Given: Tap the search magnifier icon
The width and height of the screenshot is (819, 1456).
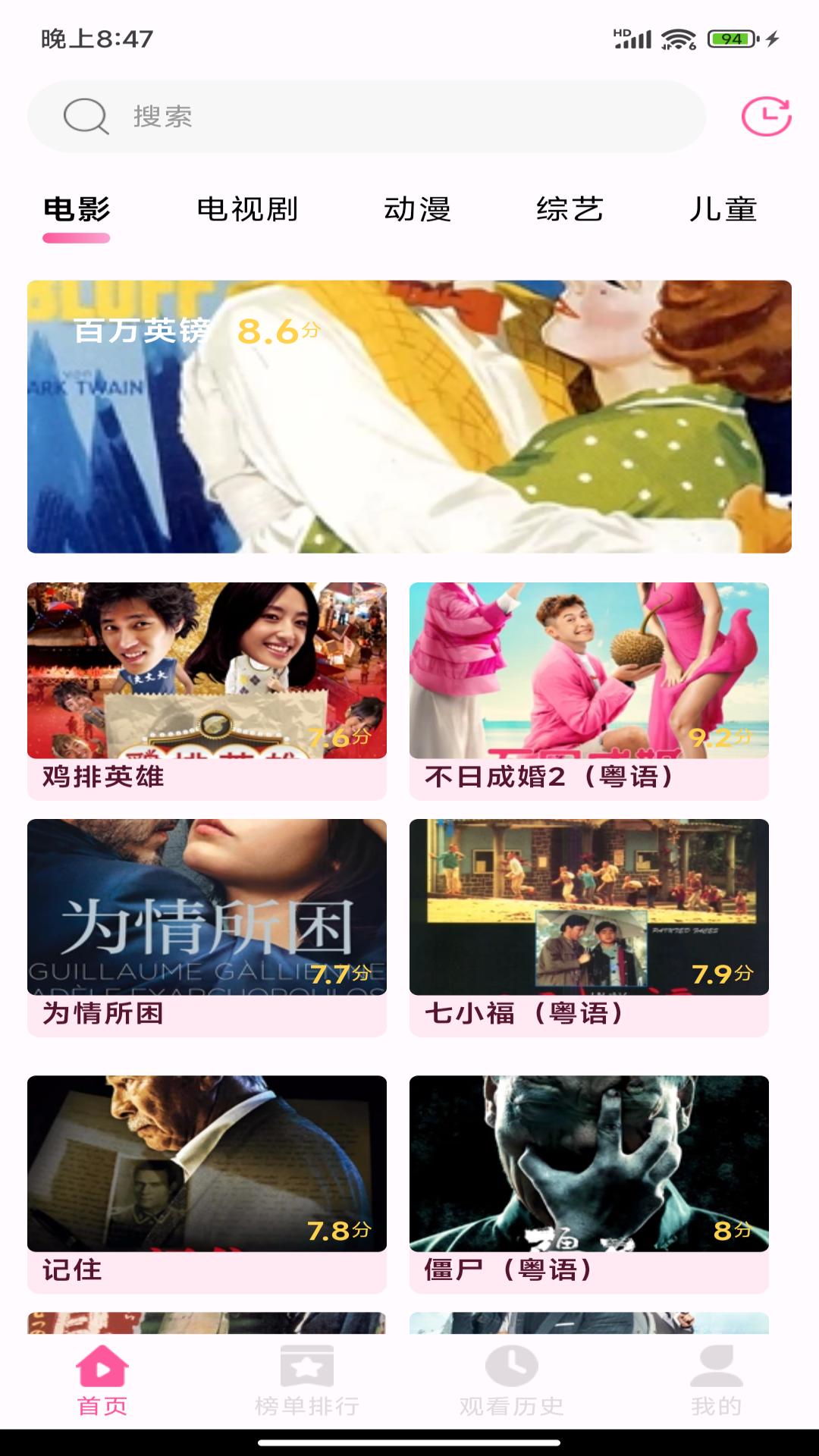Looking at the screenshot, I should (x=85, y=115).
